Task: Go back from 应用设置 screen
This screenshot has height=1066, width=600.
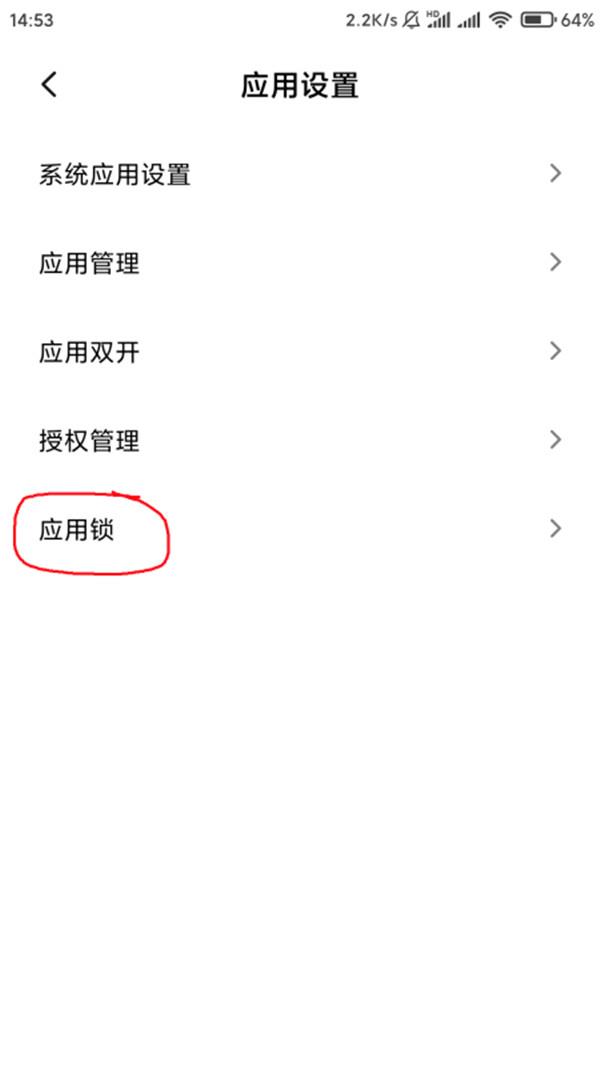Action: (x=49, y=85)
